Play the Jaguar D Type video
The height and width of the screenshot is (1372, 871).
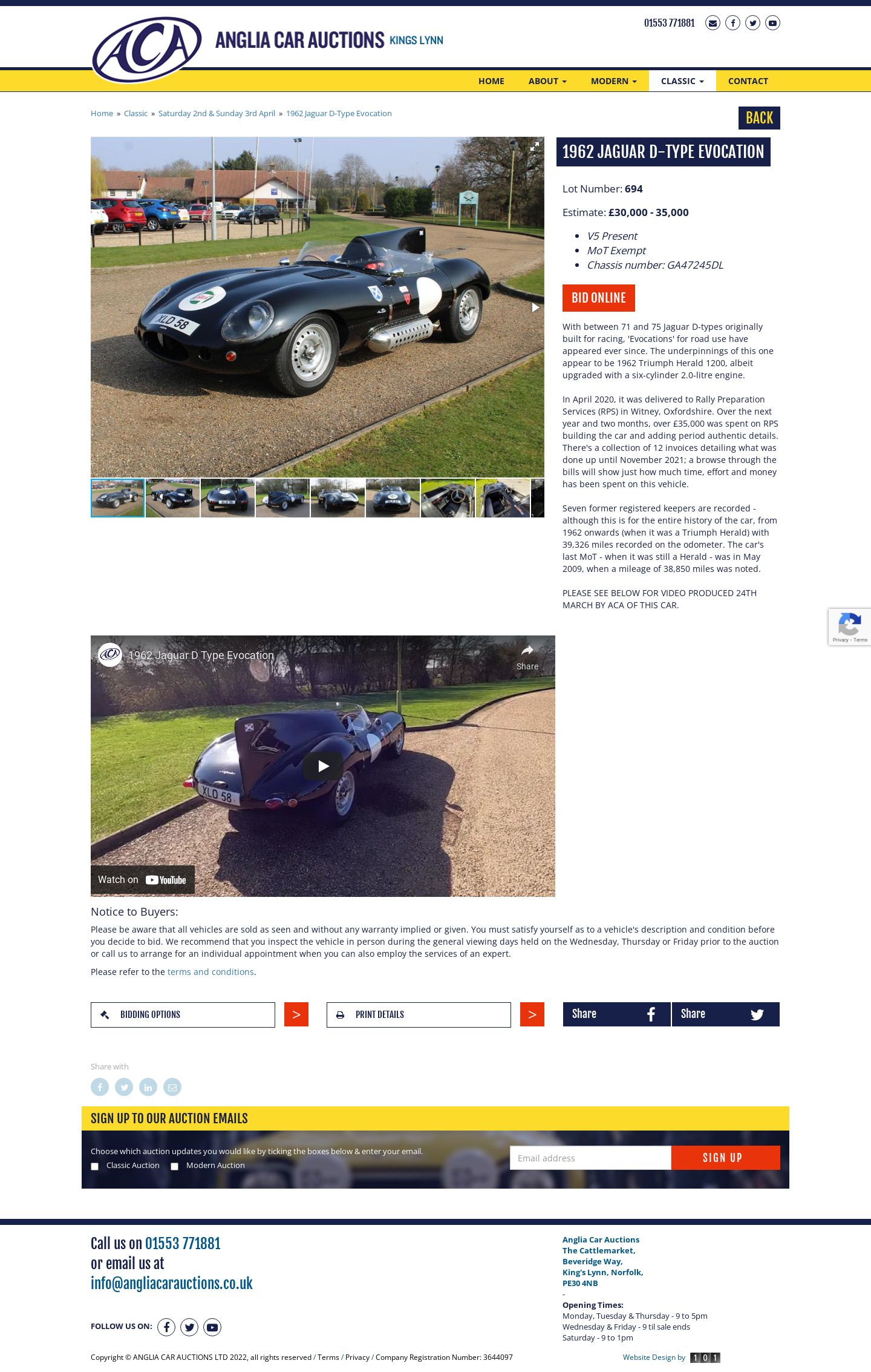click(323, 766)
